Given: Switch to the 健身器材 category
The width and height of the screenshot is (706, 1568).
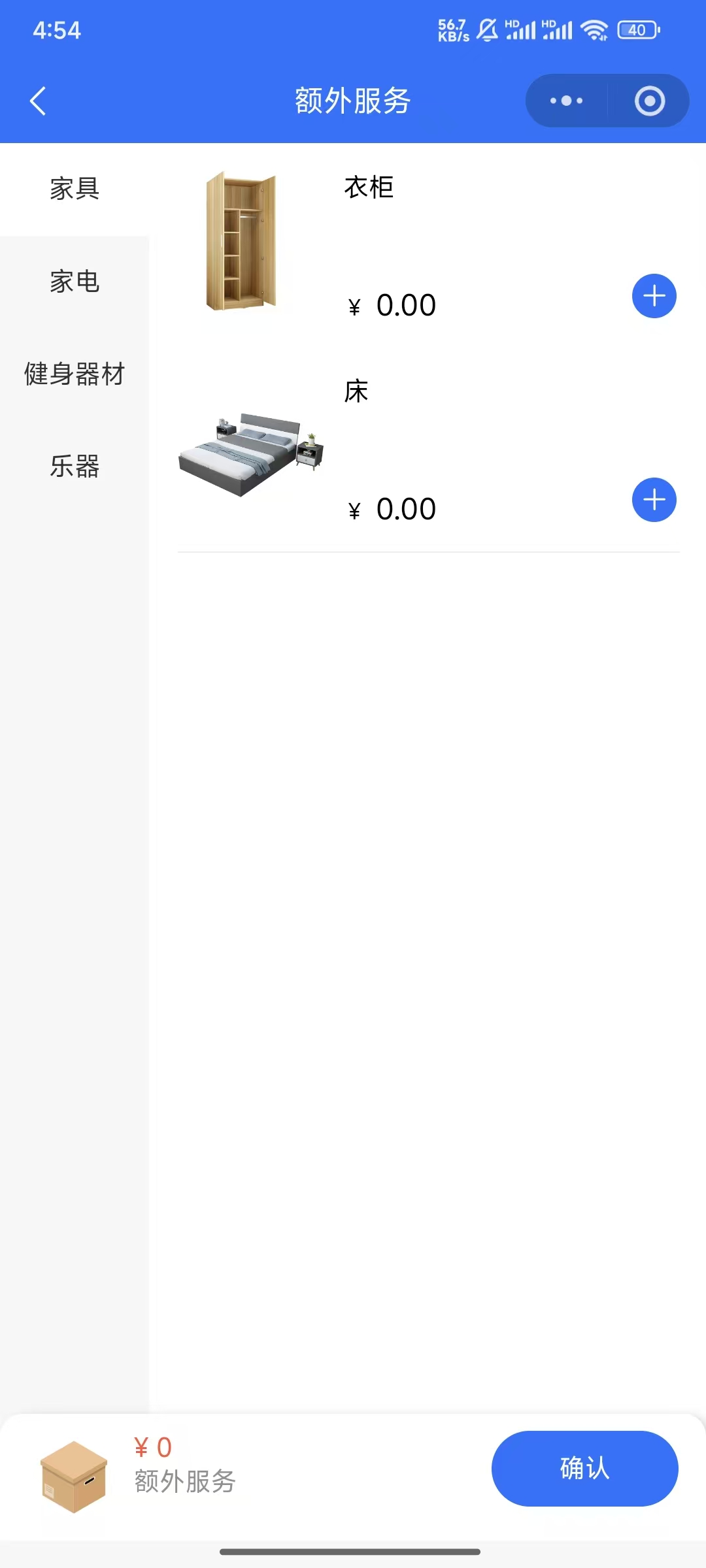Looking at the screenshot, I should click(75, 374).
